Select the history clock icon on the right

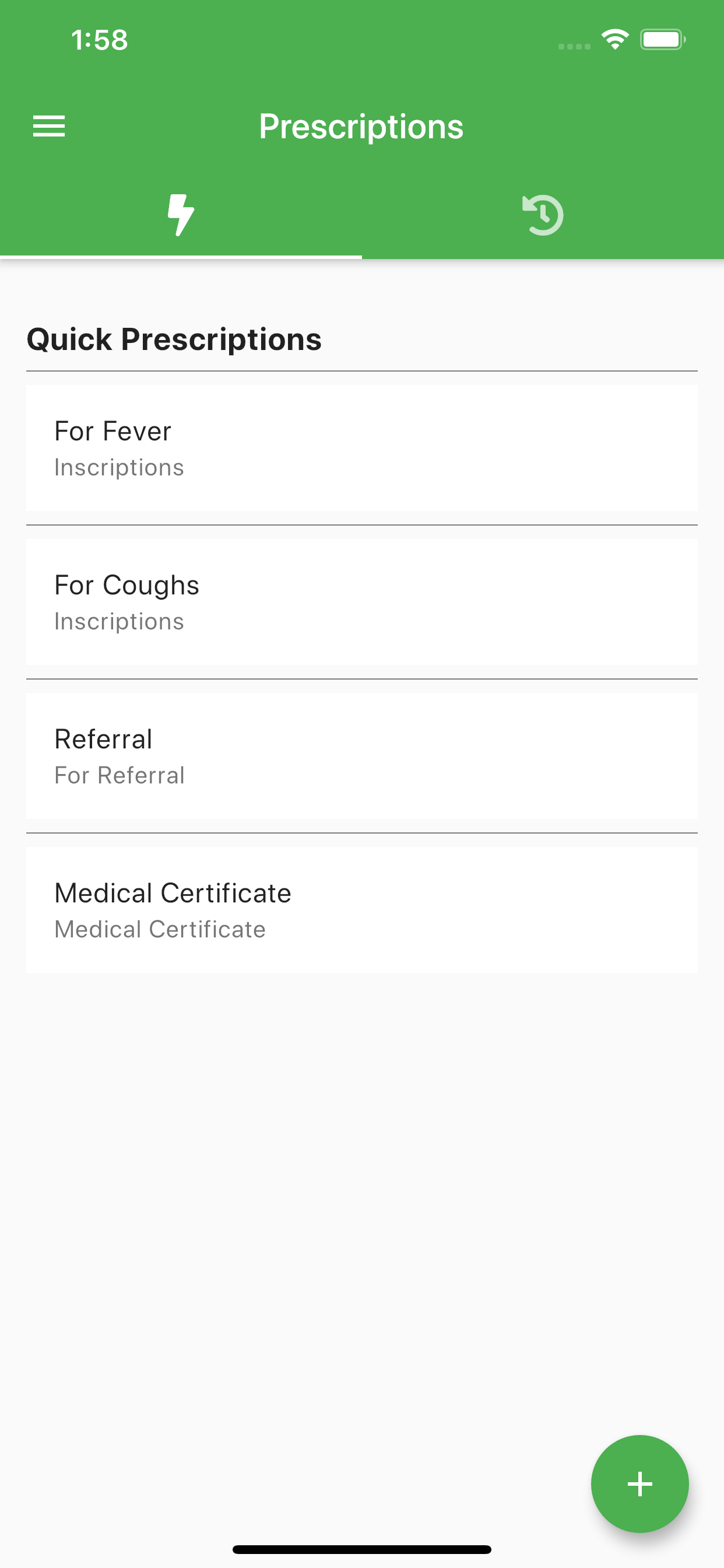point(543,214)
